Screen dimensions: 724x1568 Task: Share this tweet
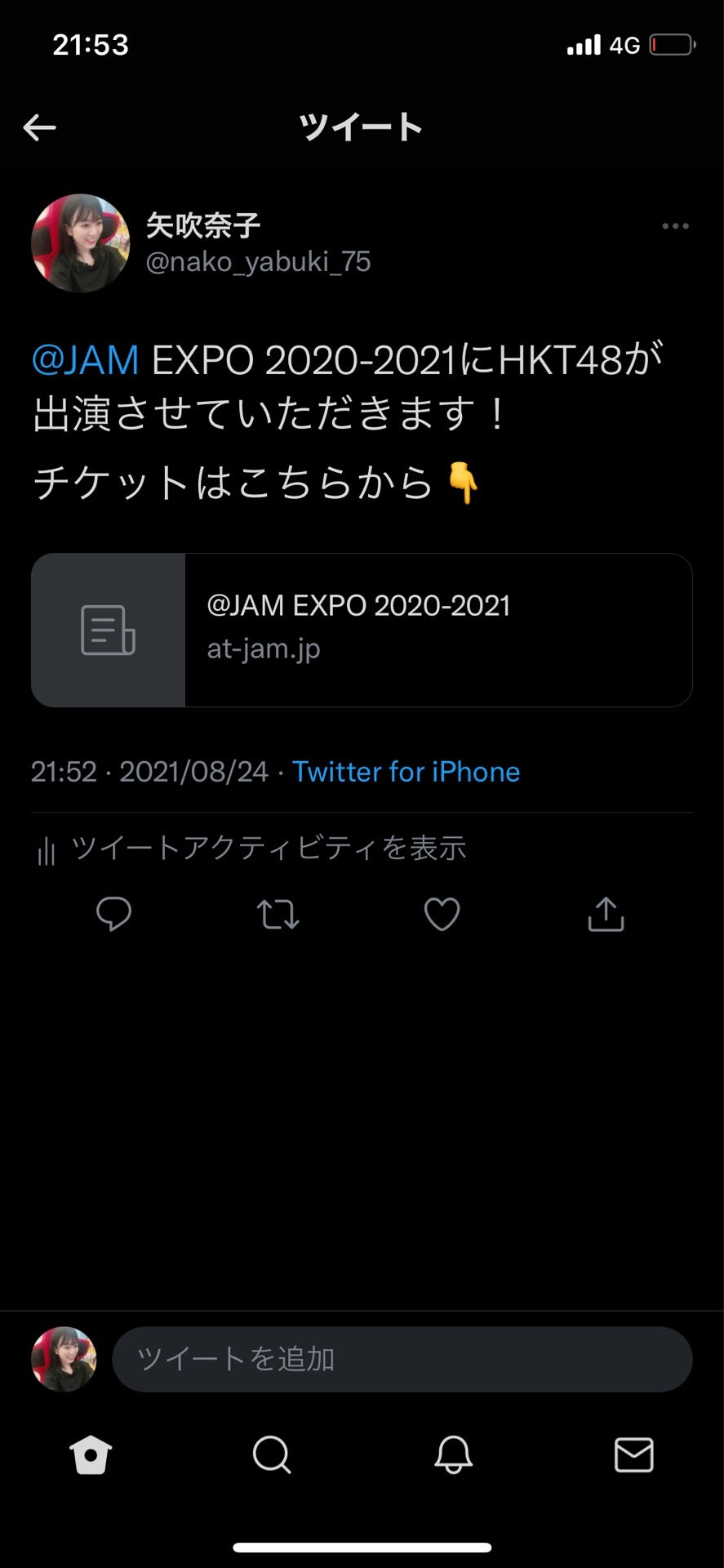[606, 914]
